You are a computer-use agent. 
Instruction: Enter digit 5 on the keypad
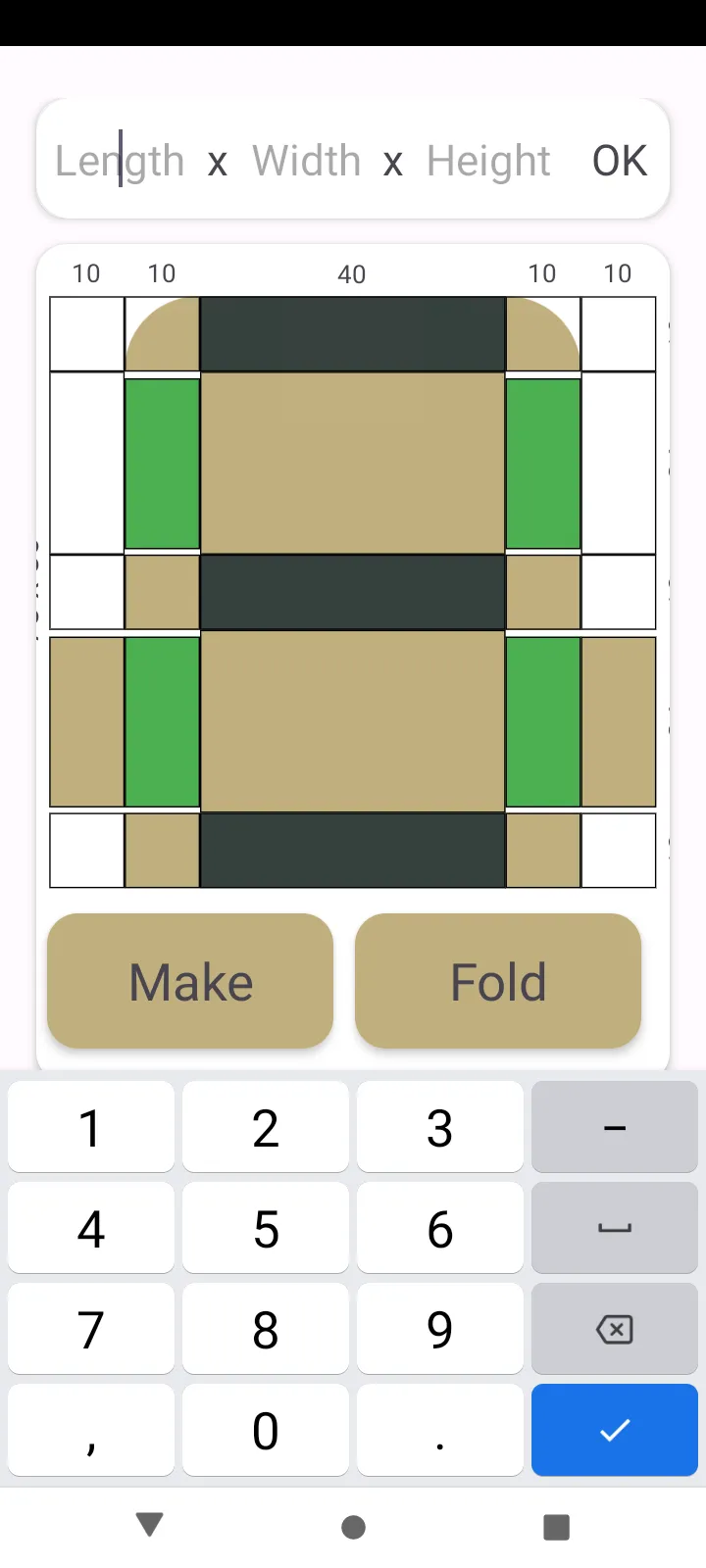(x=266, y=1228)
